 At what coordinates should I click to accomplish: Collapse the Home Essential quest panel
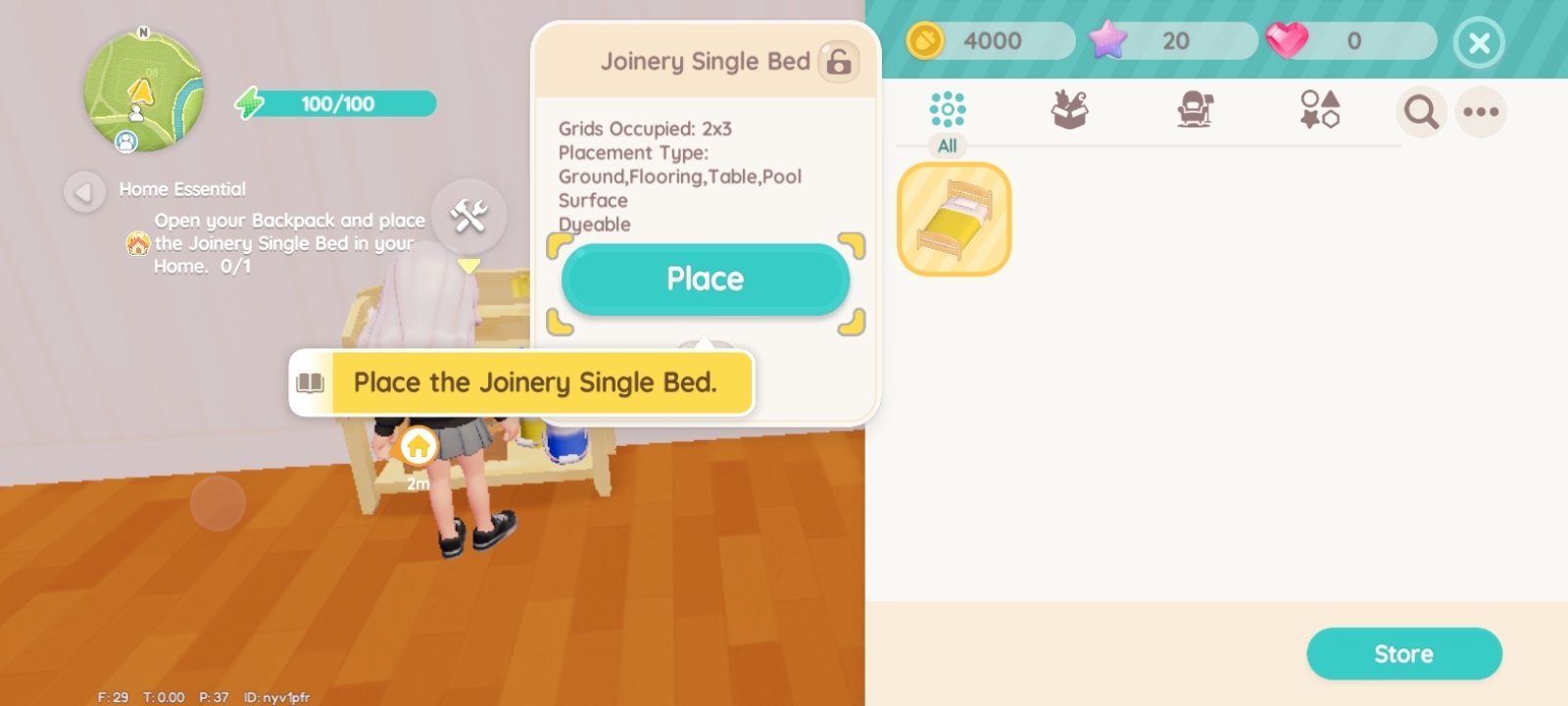[x=84, y=190]
